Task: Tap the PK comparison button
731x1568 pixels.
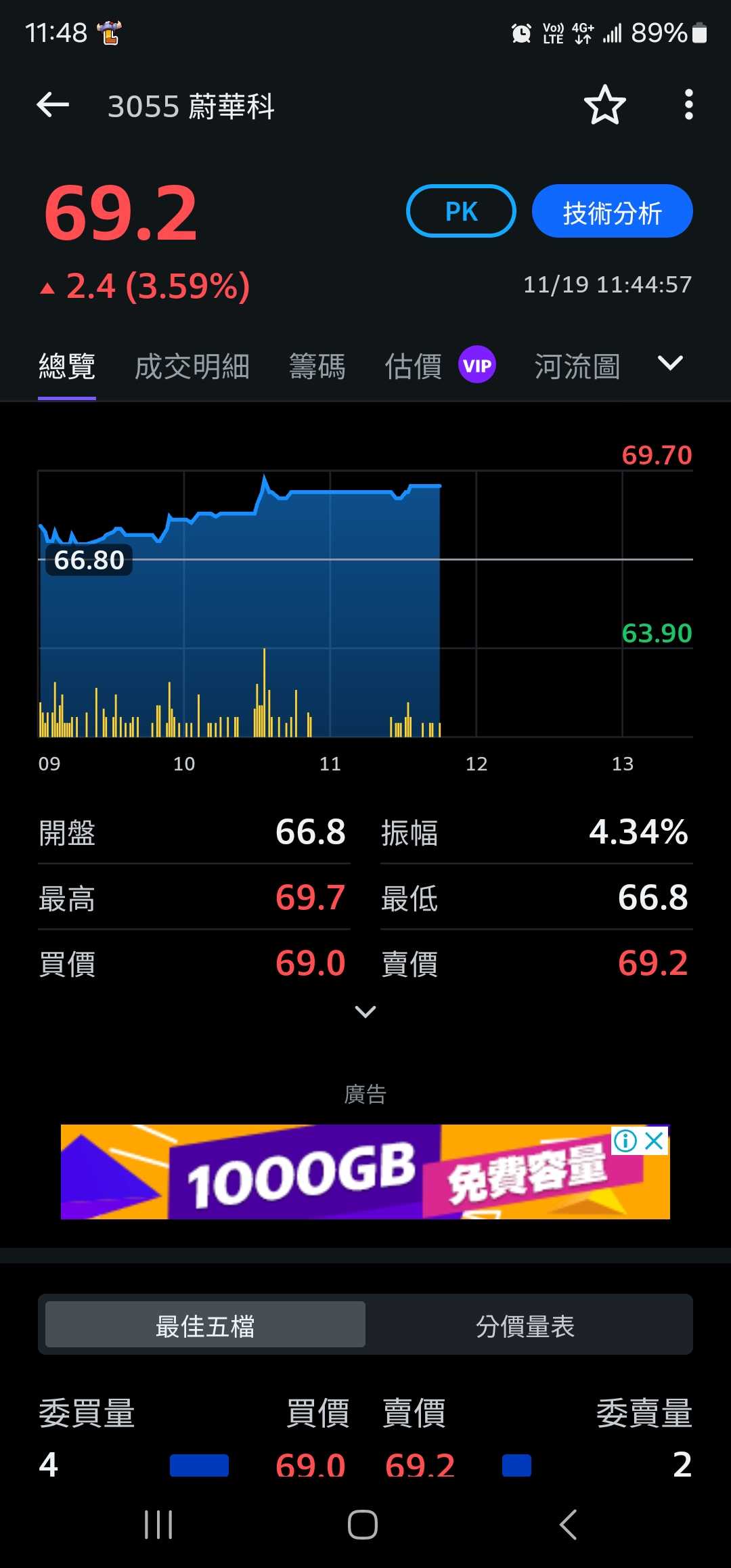Action: [460, 211]
